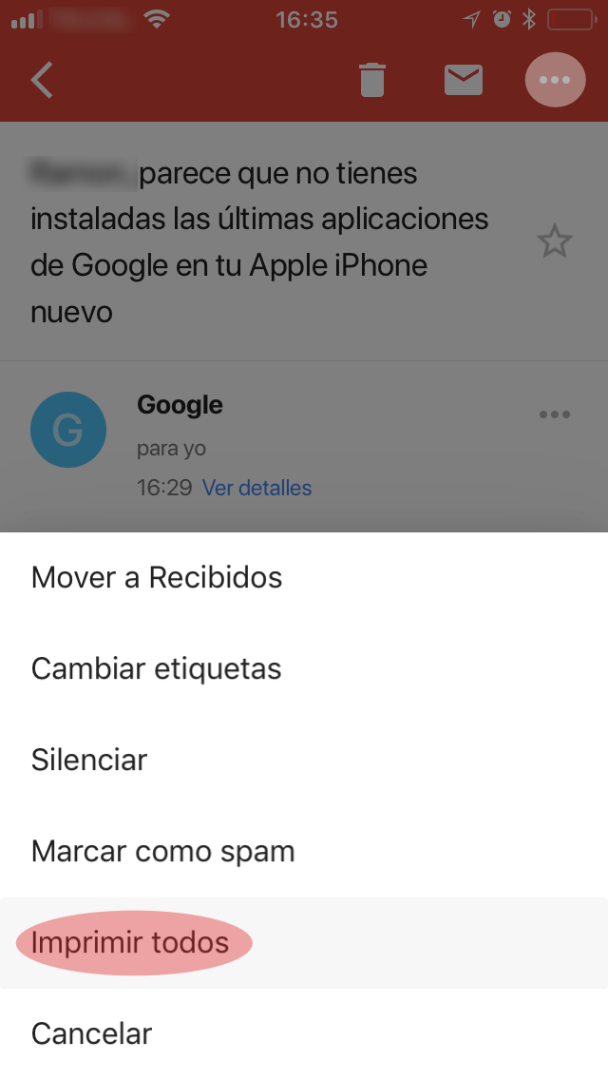Star this email conversation
Image resolution: width=608 pixels, height=1080 pixels.
click(x=554, y=242)
